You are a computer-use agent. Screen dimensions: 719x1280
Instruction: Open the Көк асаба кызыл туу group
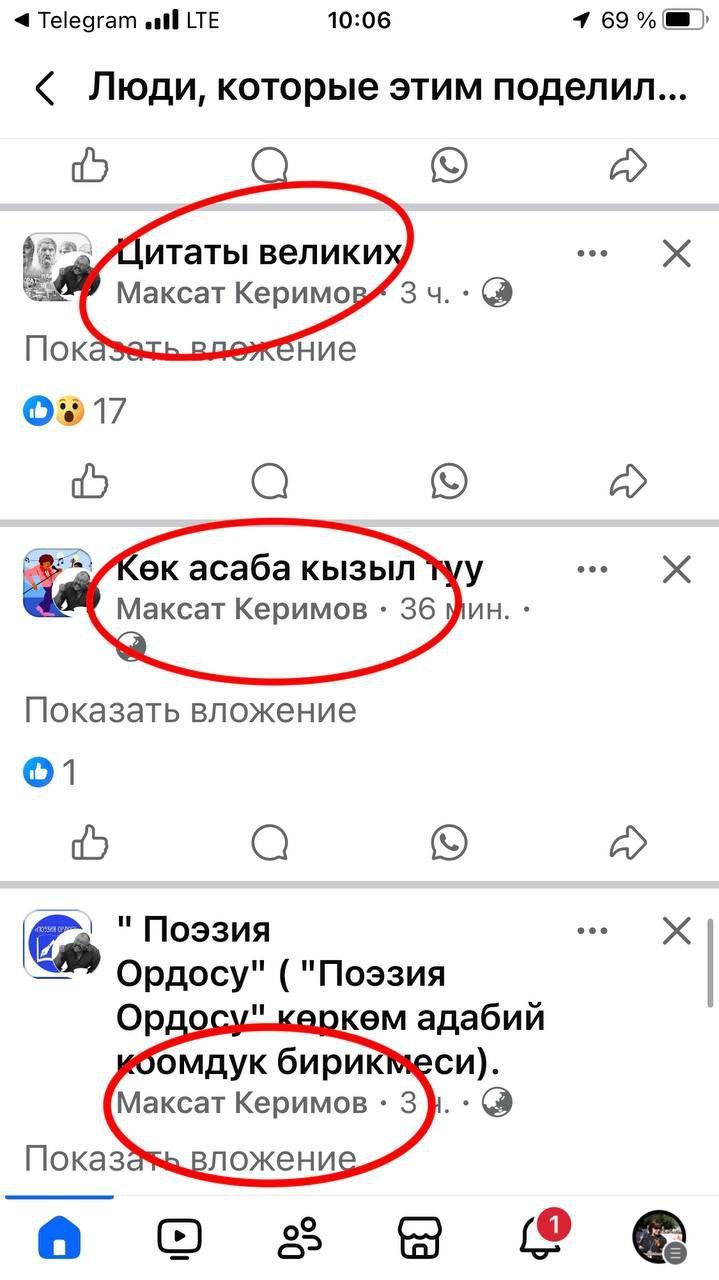pyautogui.click(x=300, y=569)
